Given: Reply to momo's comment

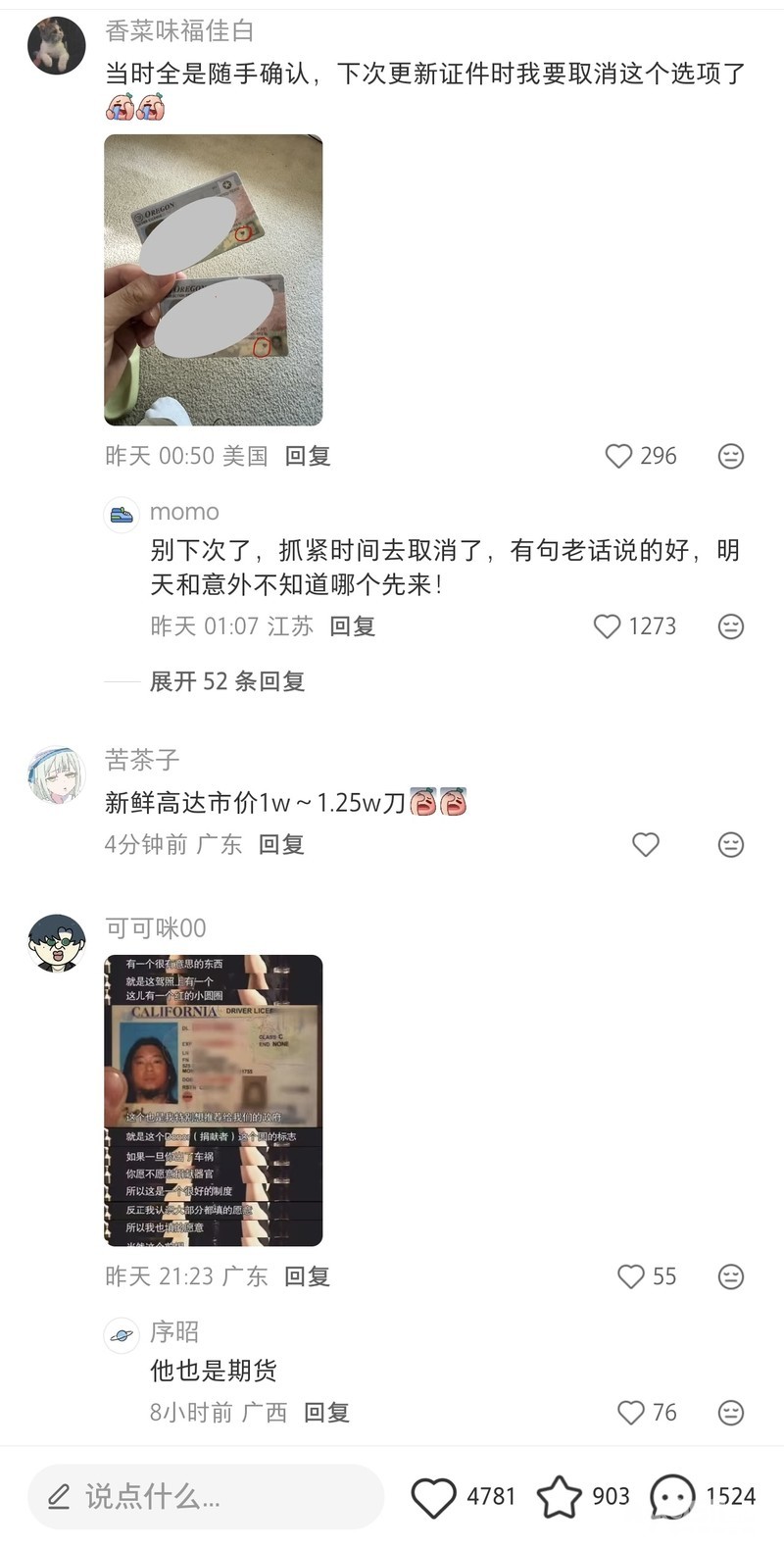Looking at the screenshot, I should [353, 626].
